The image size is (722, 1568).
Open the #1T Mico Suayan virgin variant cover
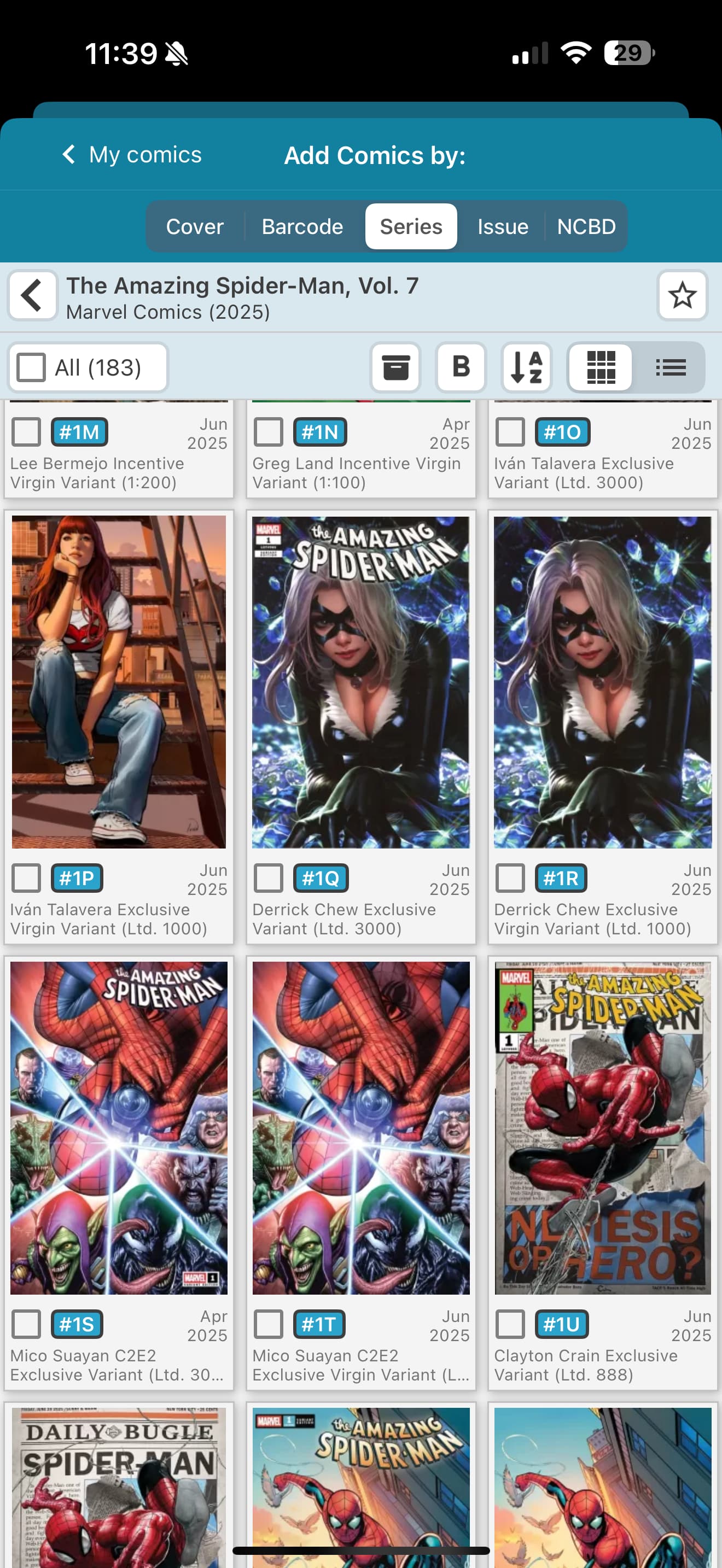click(x=361, y=1128)
